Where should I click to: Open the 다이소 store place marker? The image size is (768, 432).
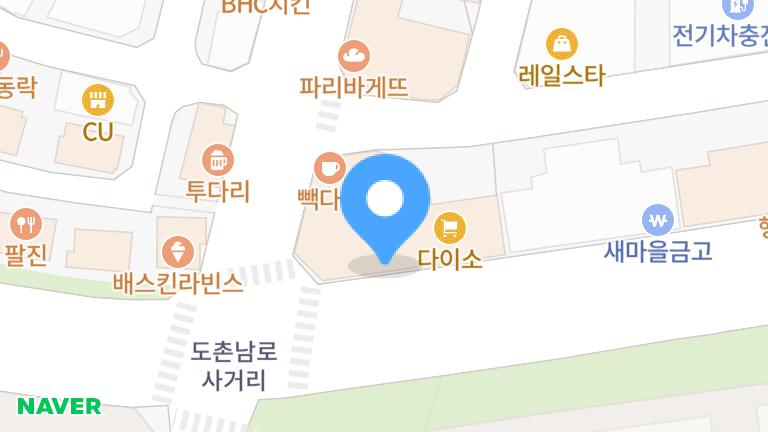(x=450, y=228)
